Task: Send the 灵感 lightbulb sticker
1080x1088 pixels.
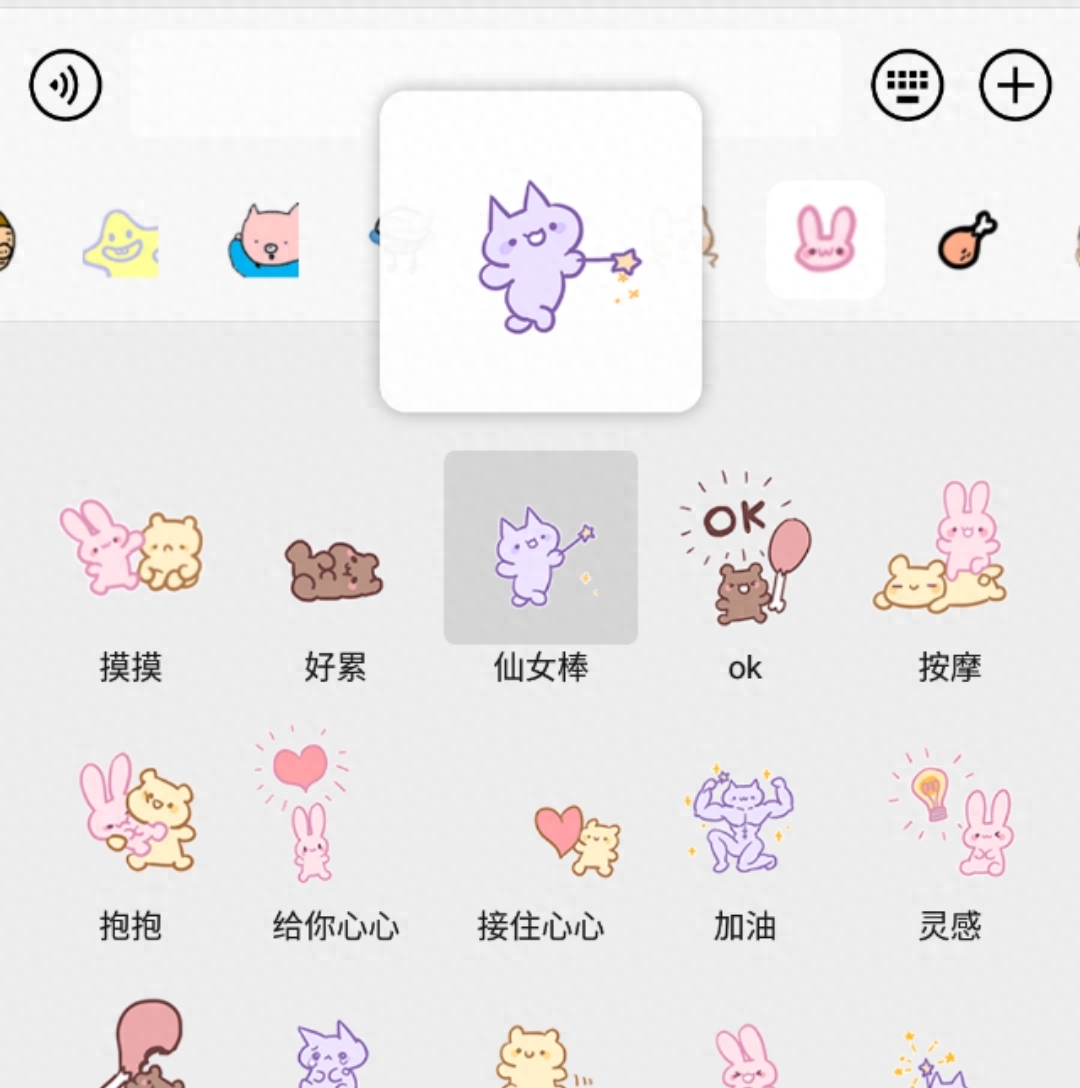Action: [949, 812]
